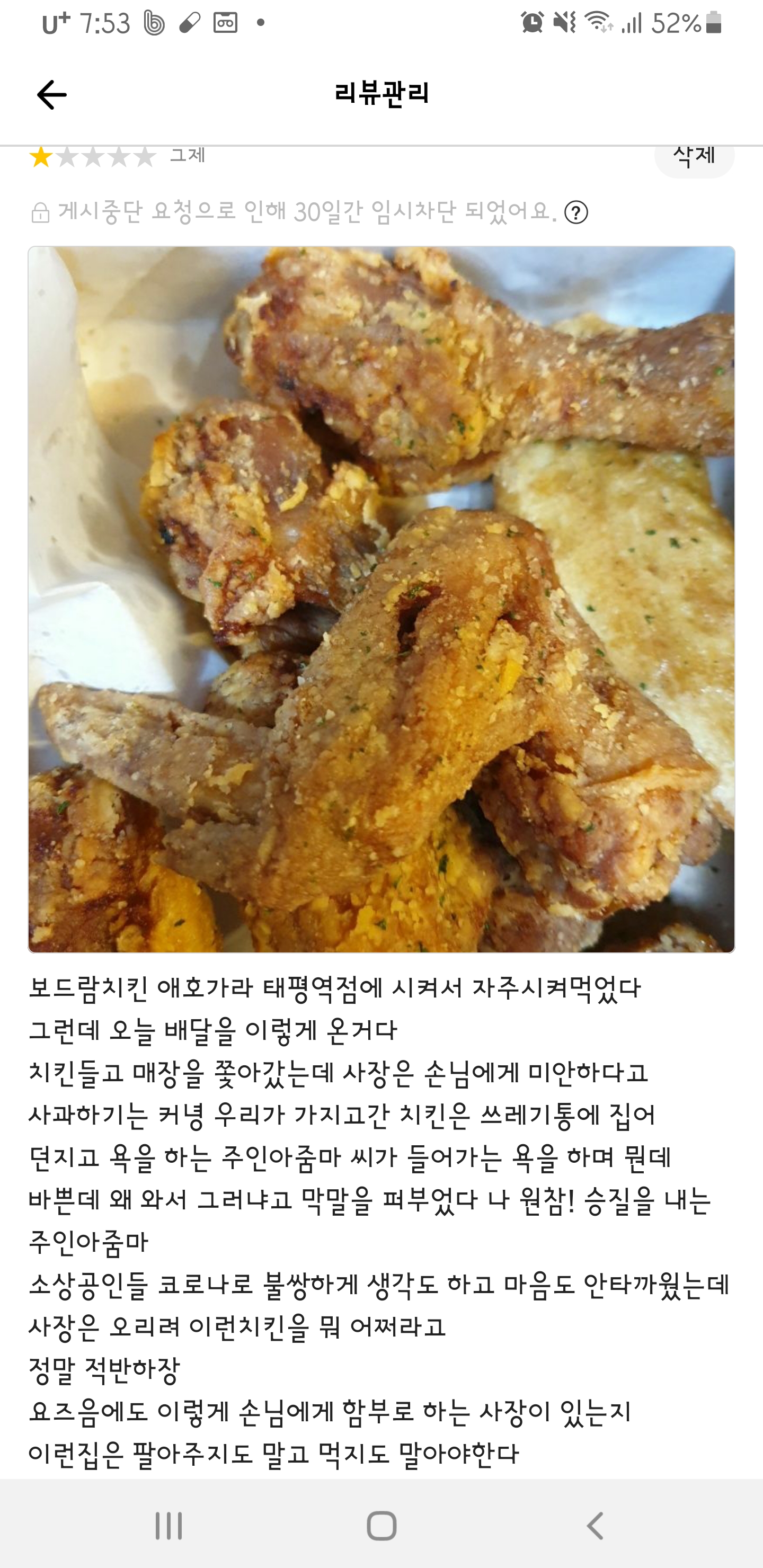Open recent apps from the navigation bar
Viewport: 763px width, 1568px height.
[x=168, y=1526]
